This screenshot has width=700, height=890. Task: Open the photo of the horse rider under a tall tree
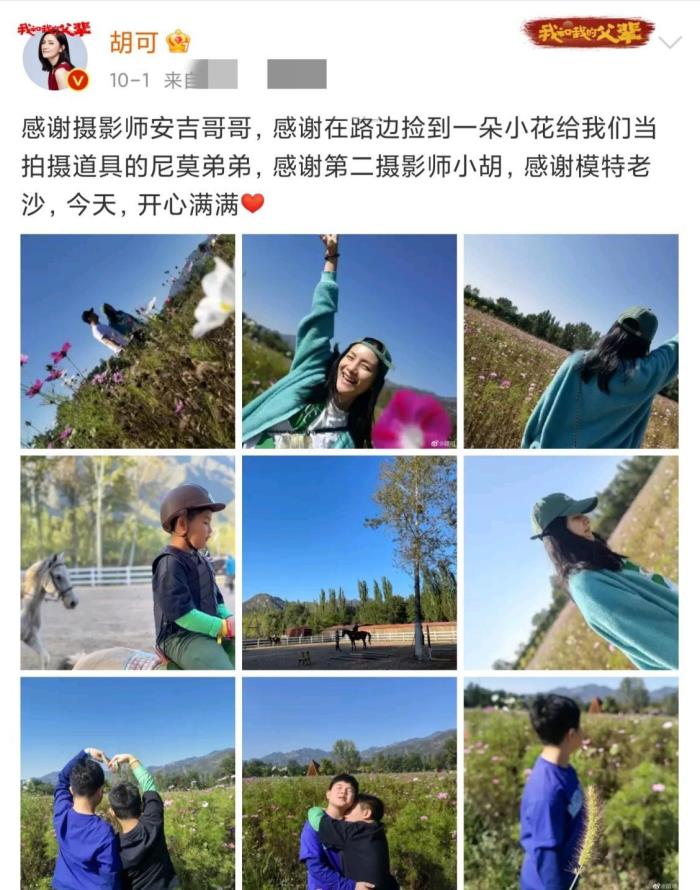click(x=349, y=563)
